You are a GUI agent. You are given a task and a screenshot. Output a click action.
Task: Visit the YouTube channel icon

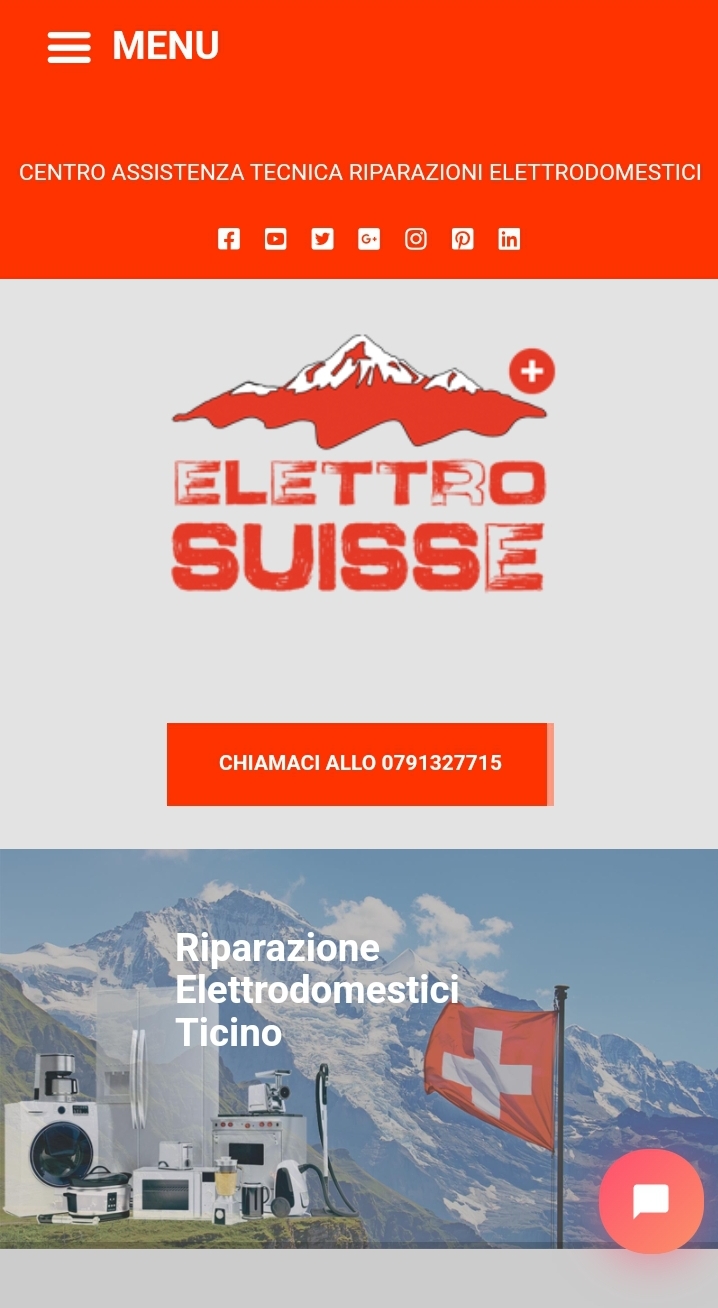coord(275,239)
